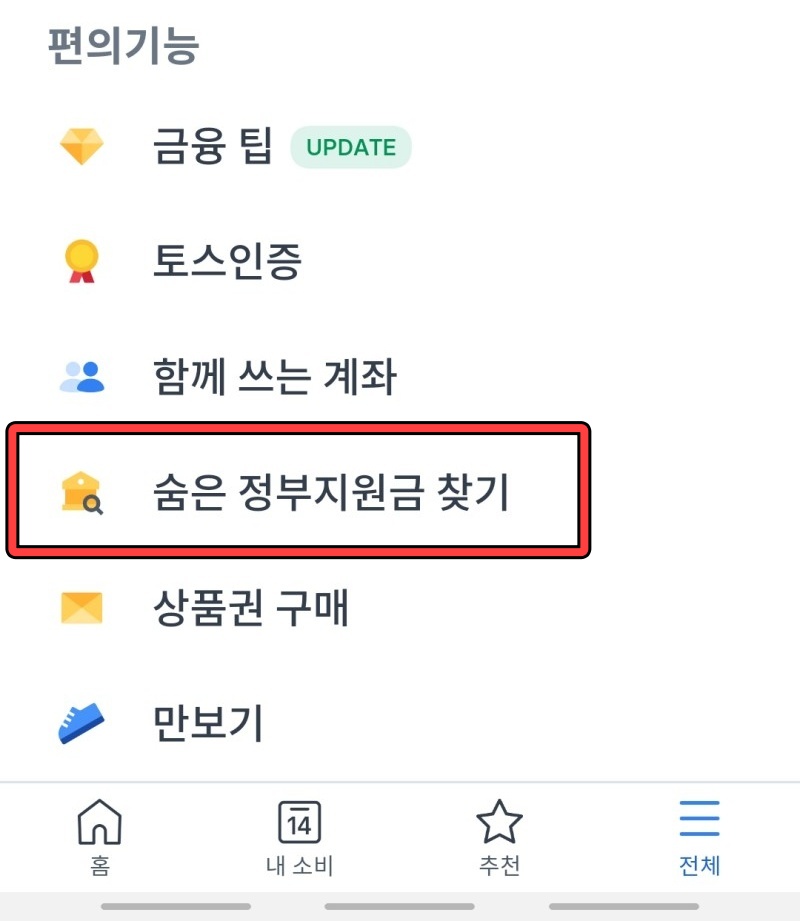
Task: Click the blue shoe icon for 만보기
Action: tap(82, 722)
